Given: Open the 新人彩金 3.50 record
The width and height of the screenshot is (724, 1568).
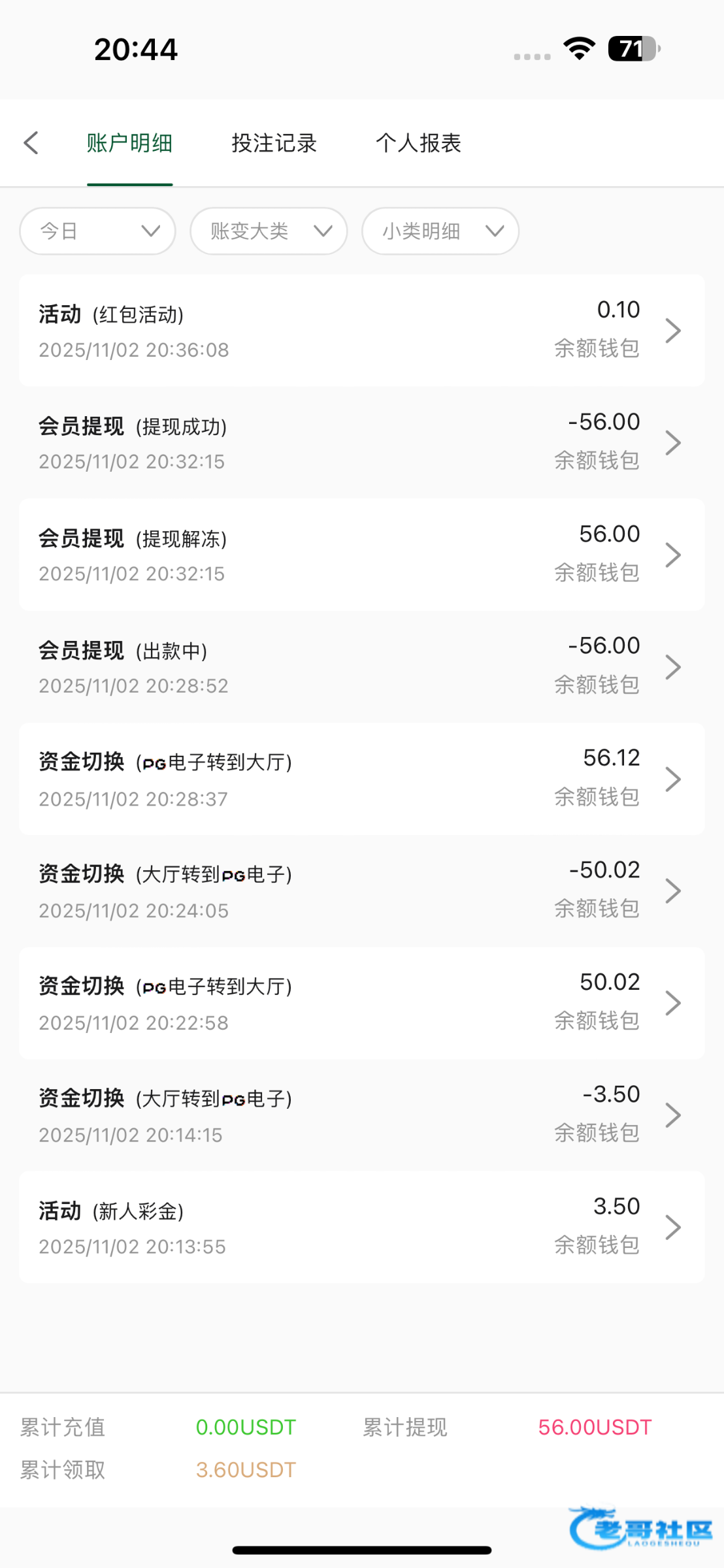Looking at the screenshot, I should (361, 1227).
